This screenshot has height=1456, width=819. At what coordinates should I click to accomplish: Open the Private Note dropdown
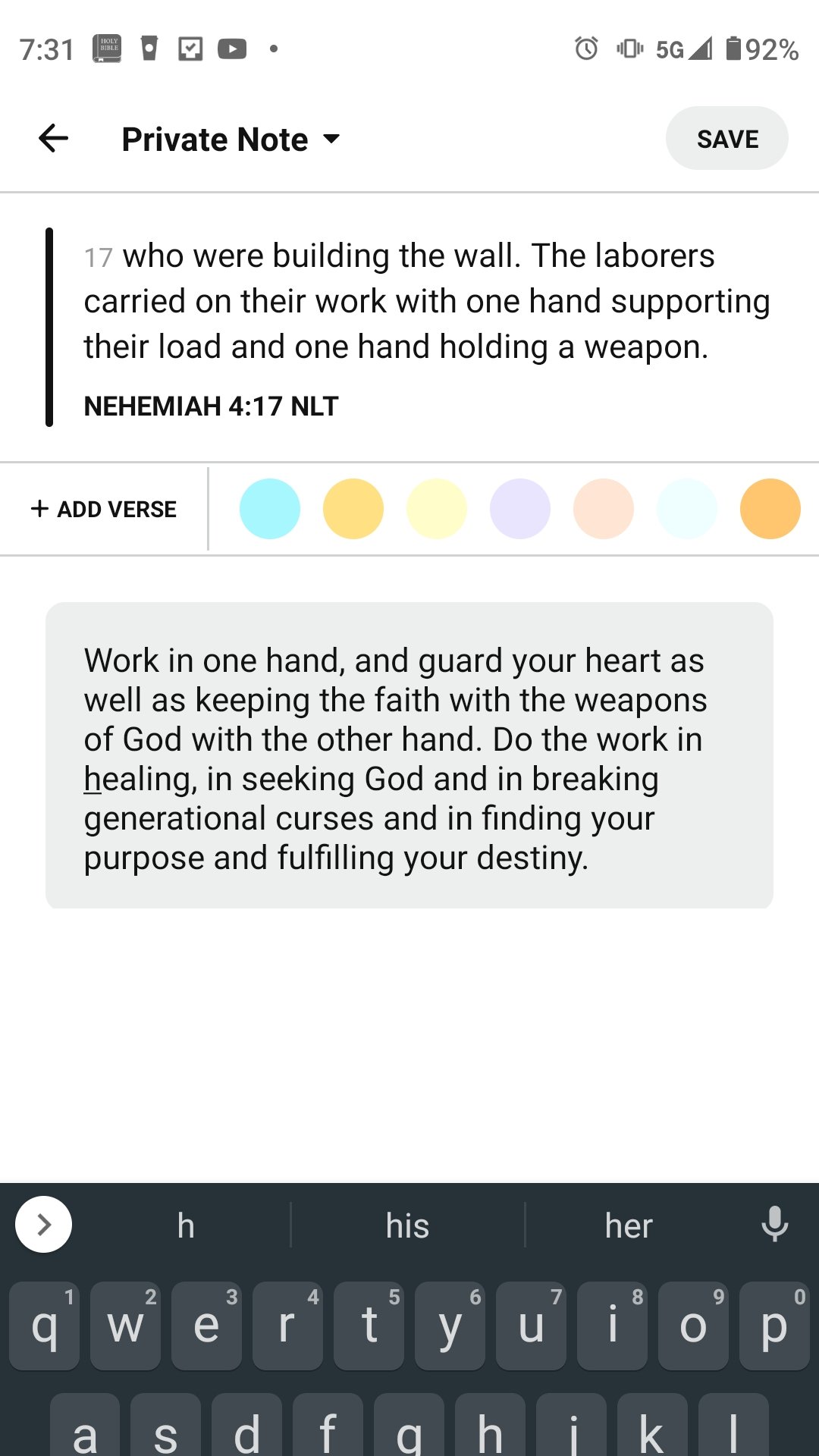[231, 140]
